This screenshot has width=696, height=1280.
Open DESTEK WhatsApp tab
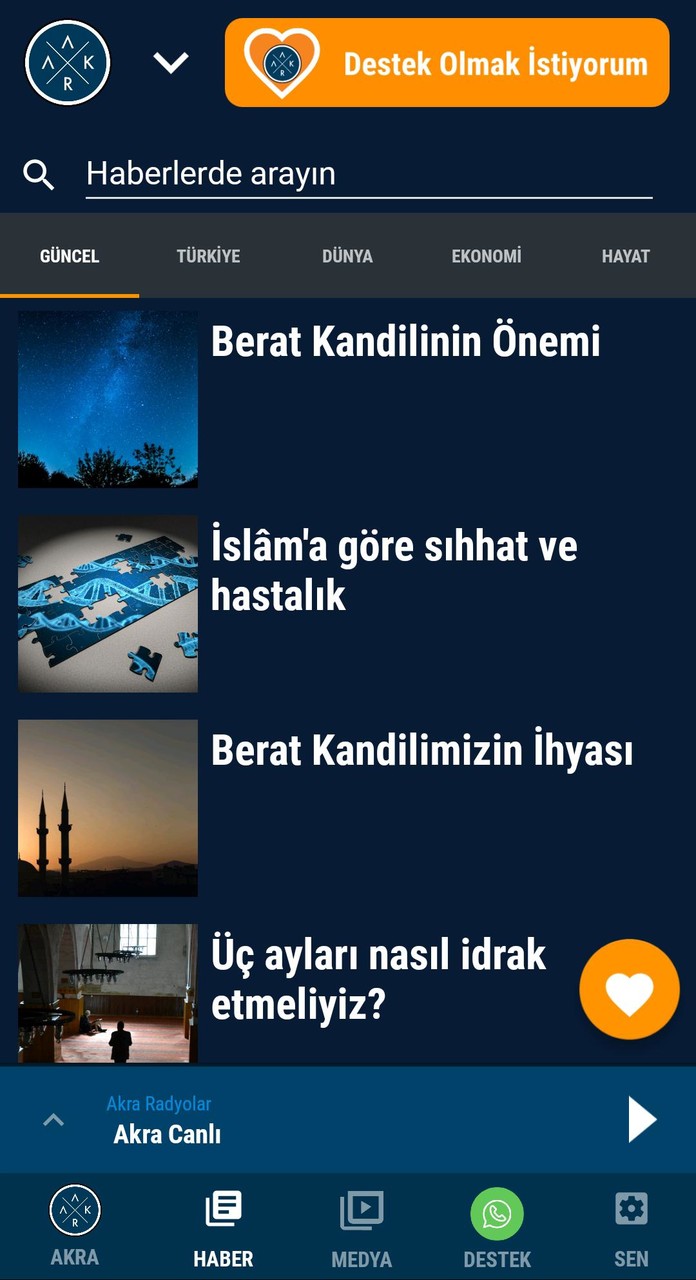coord(497,1226)
